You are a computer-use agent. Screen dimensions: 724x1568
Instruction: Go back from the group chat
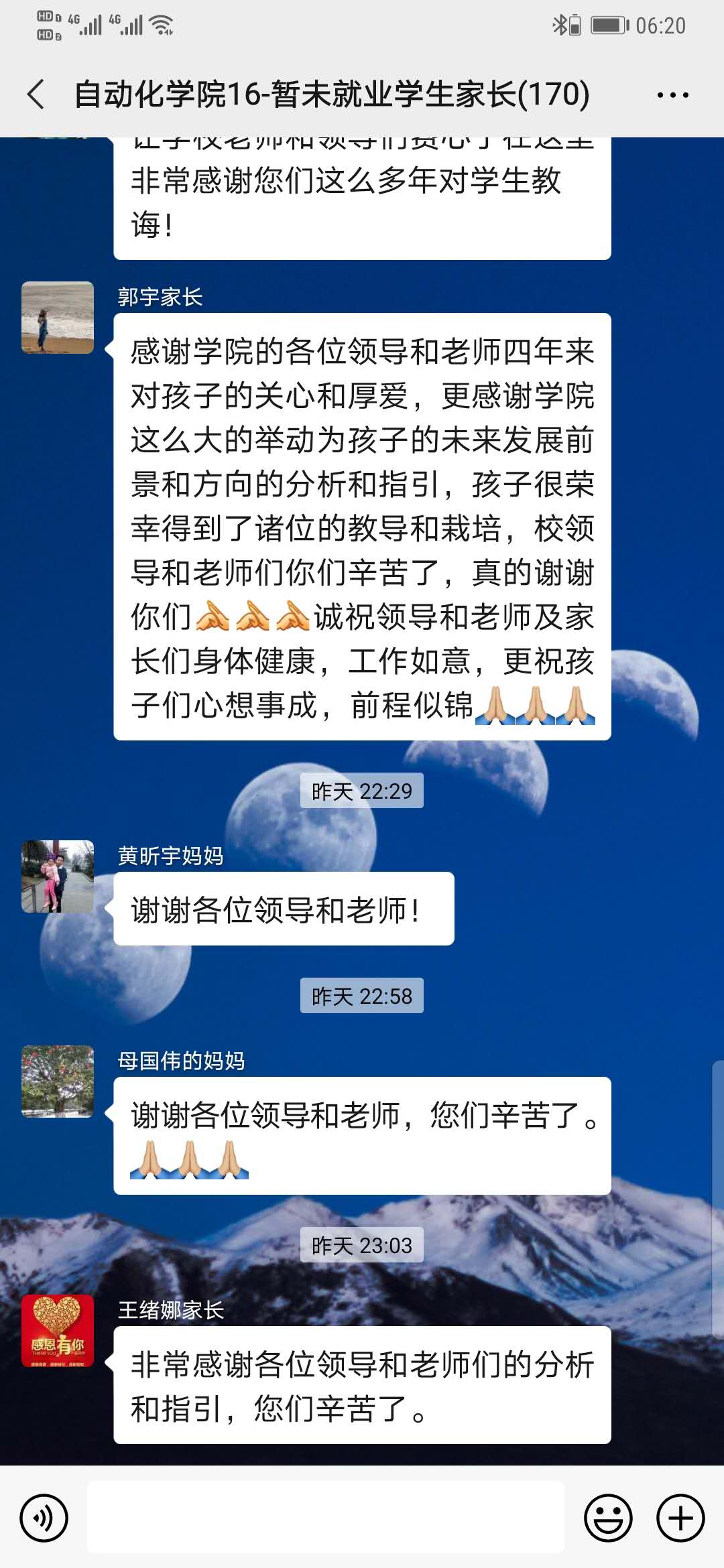click(37, 94)
